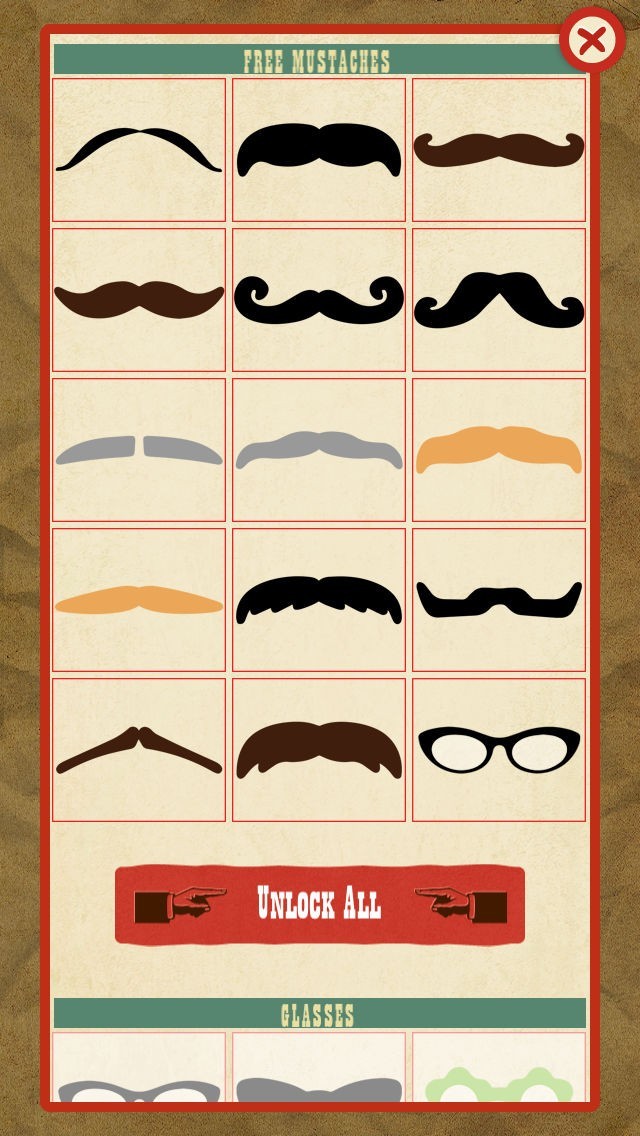Select the split gray pencil mustache
This screenshot has height=1136, width=640.
click(139, 449)
